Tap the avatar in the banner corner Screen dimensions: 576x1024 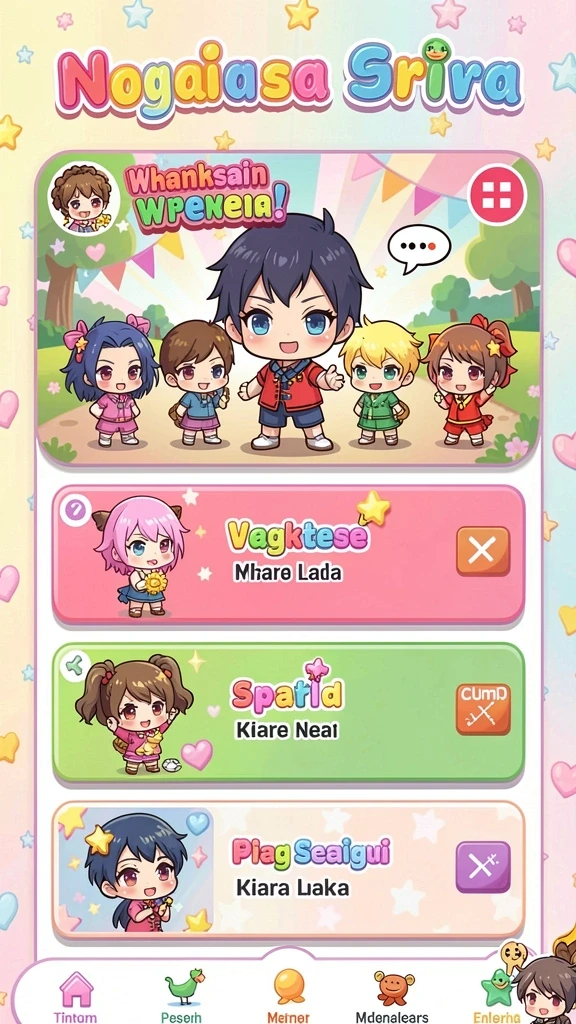coord(82,199)
